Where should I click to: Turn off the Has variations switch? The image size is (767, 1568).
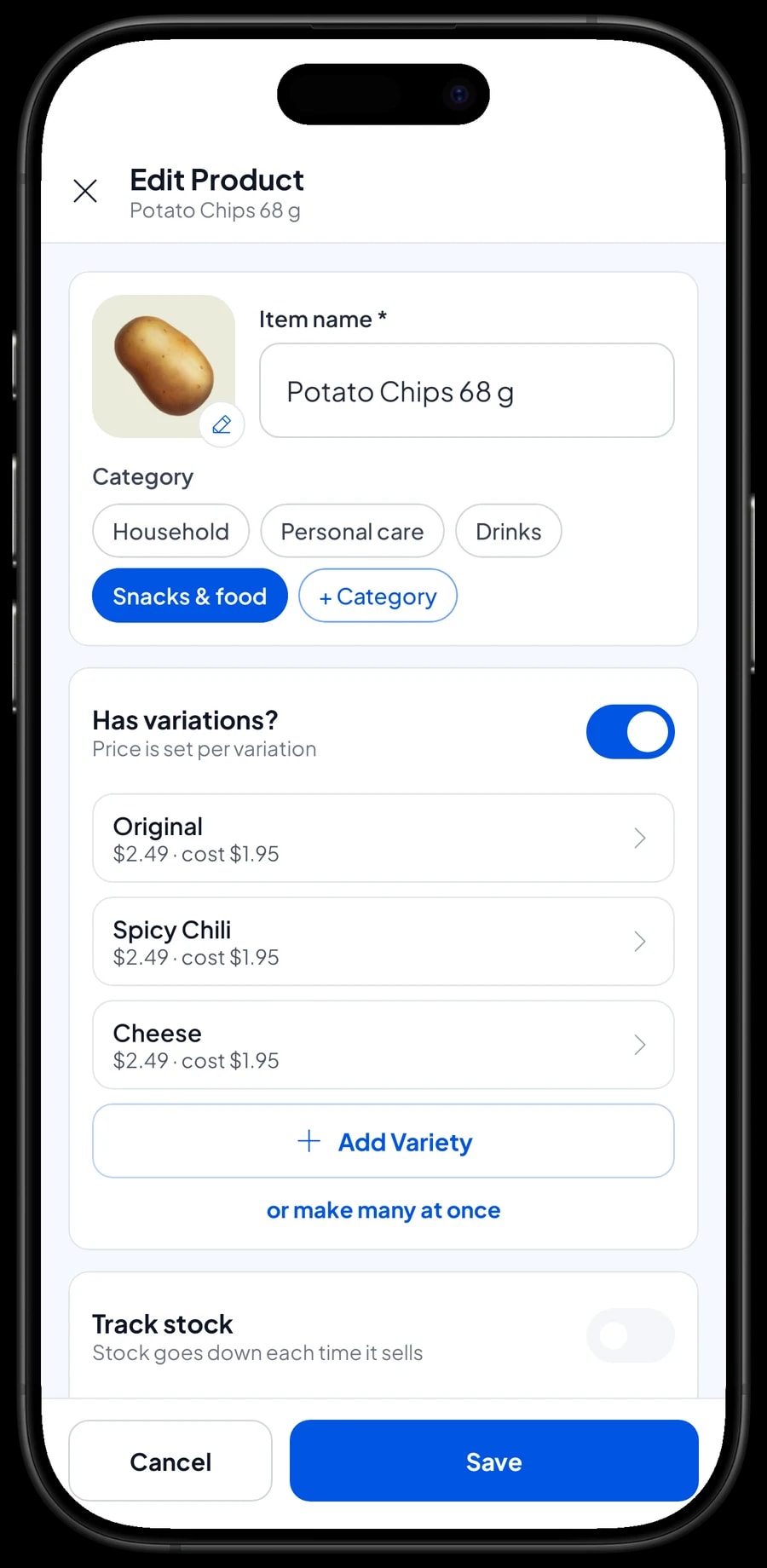pos(630,732)
